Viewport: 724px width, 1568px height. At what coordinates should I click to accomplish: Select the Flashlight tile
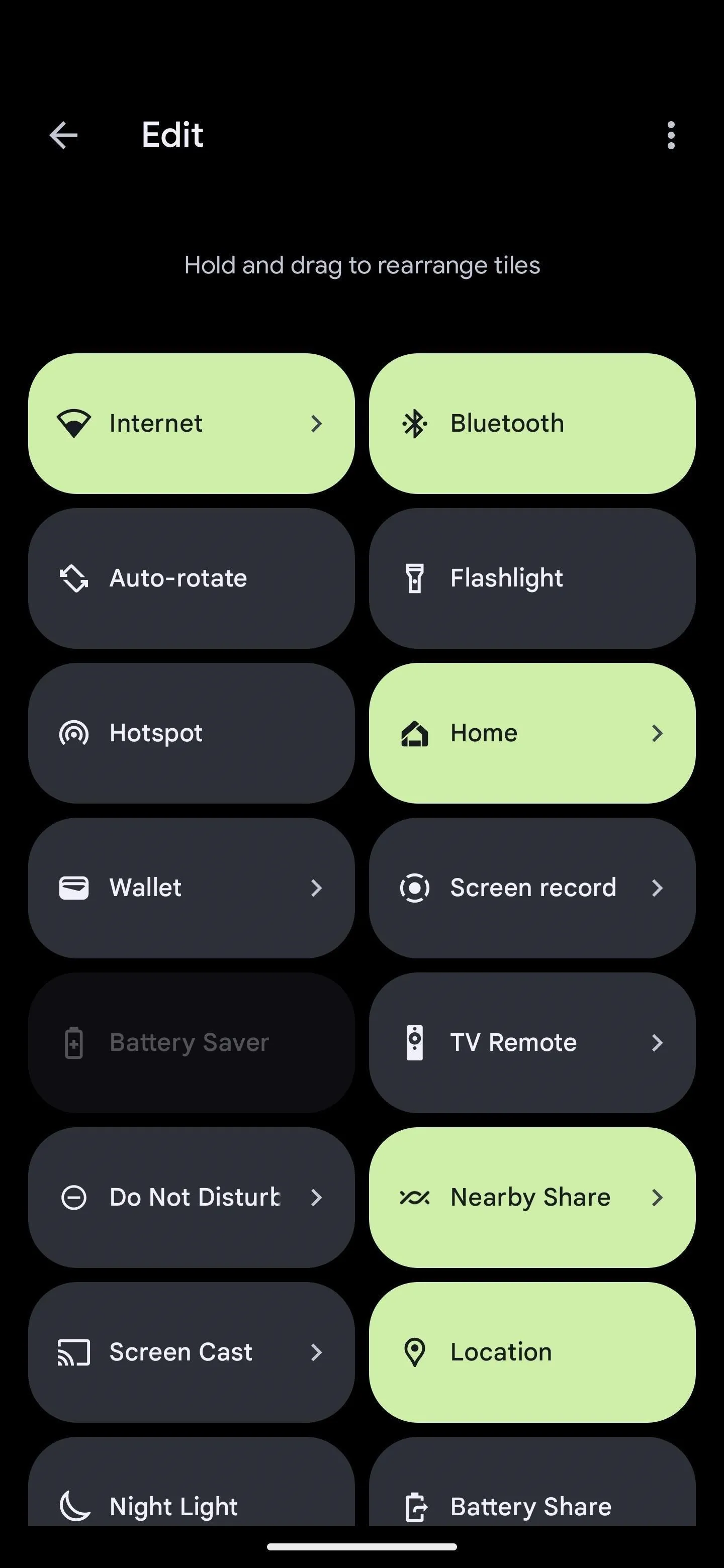532,578
